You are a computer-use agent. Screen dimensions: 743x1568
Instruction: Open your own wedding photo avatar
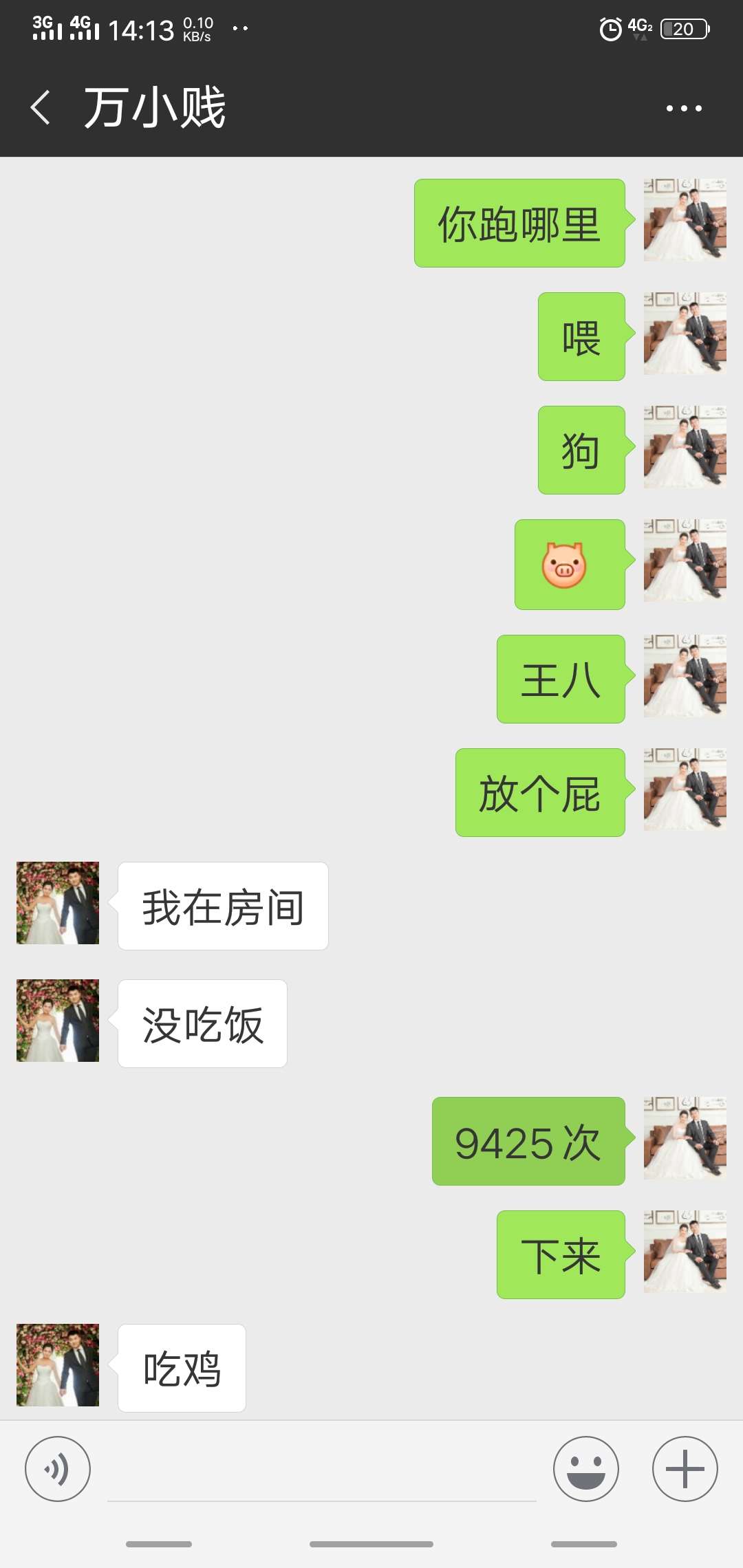683,220
